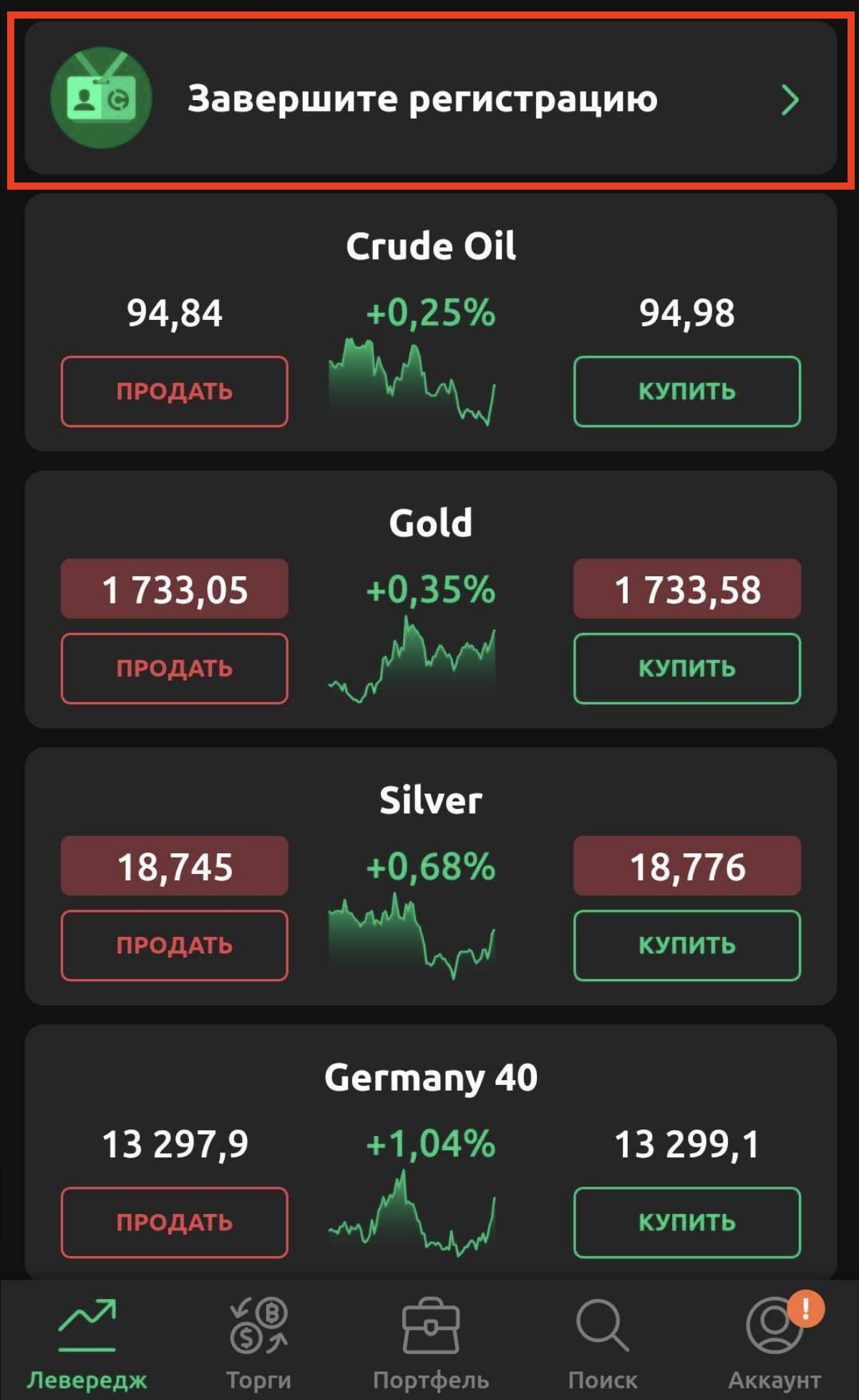Switch to the Торги tab
This screenshot has width=859, height=1400.
(258, 1343)
